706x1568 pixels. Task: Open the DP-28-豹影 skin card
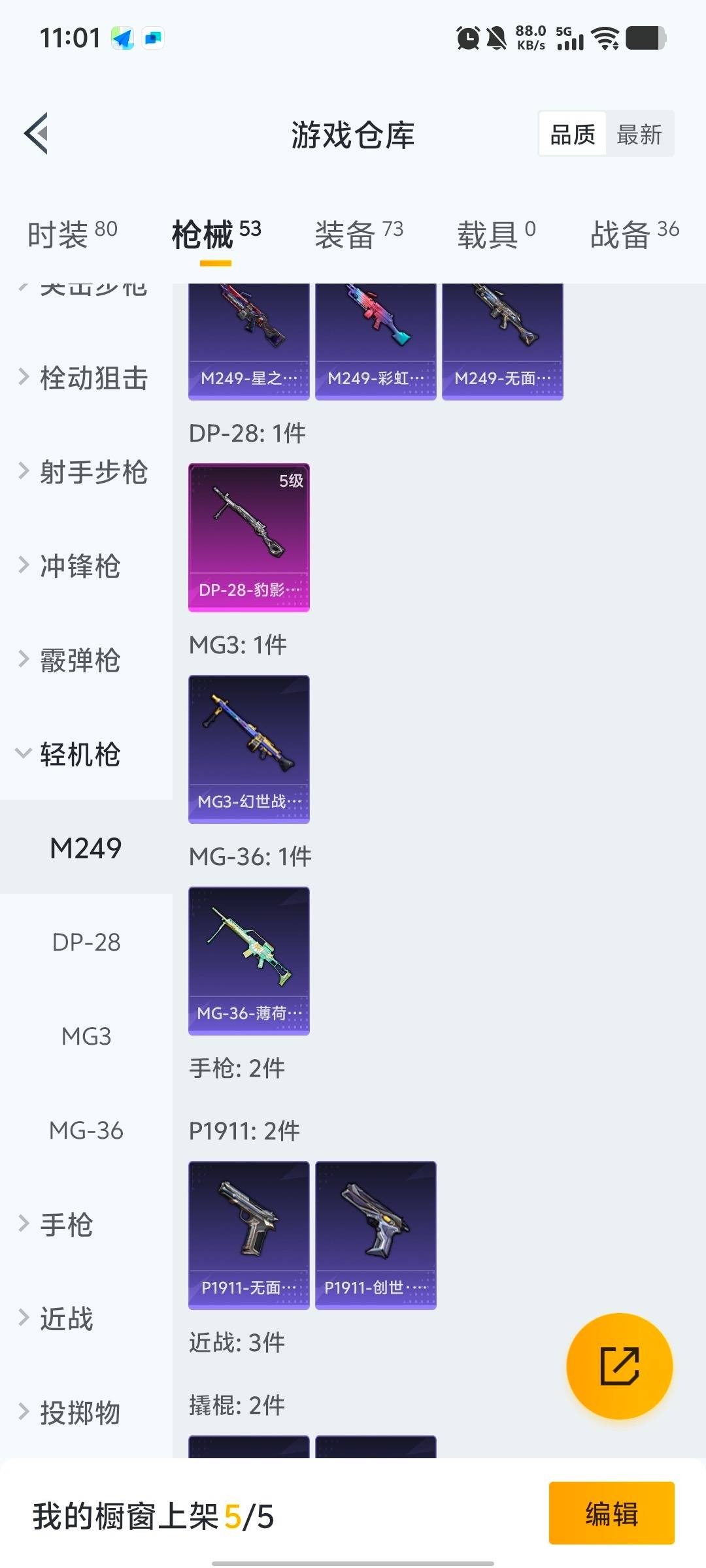click(x=248, y=537)
